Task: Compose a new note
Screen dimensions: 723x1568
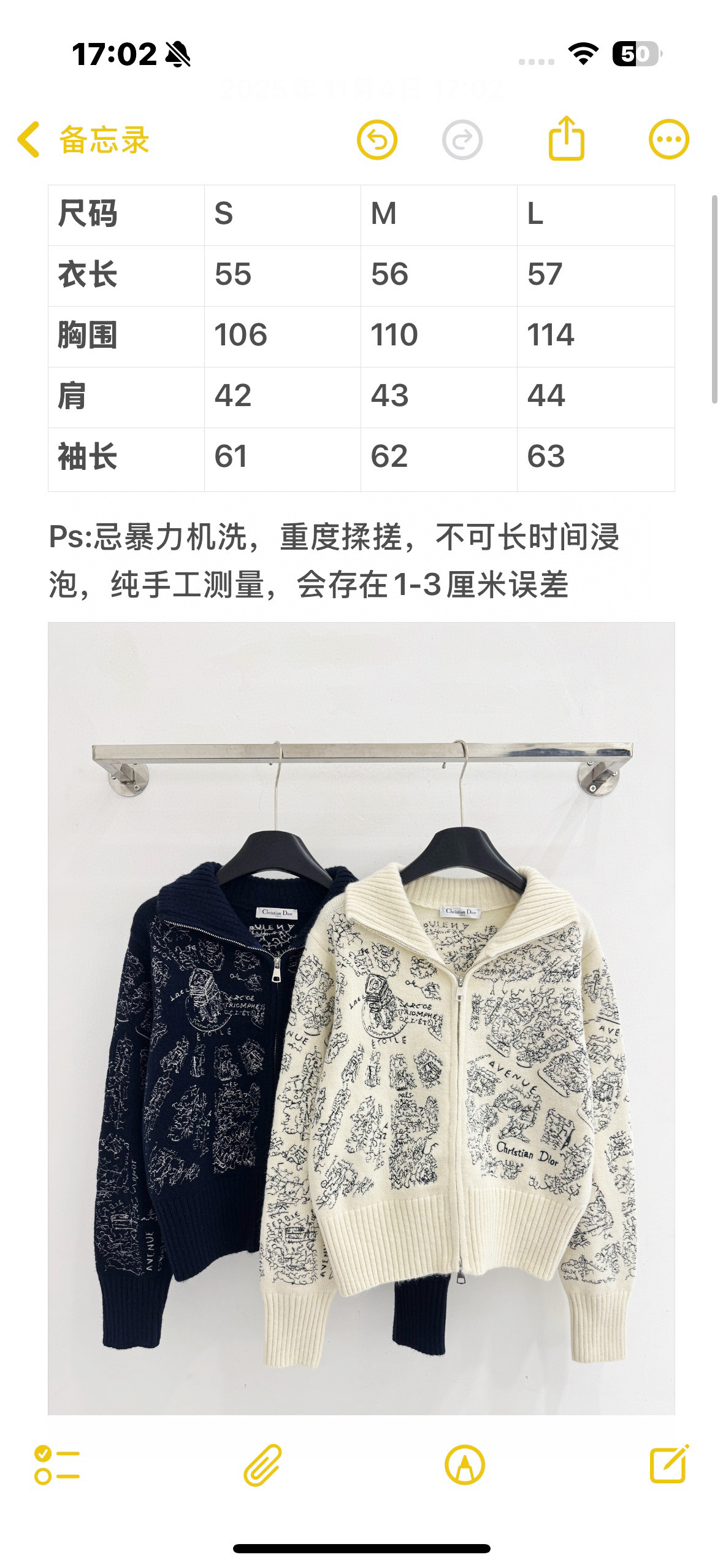Action: (x=669, y=1464)
